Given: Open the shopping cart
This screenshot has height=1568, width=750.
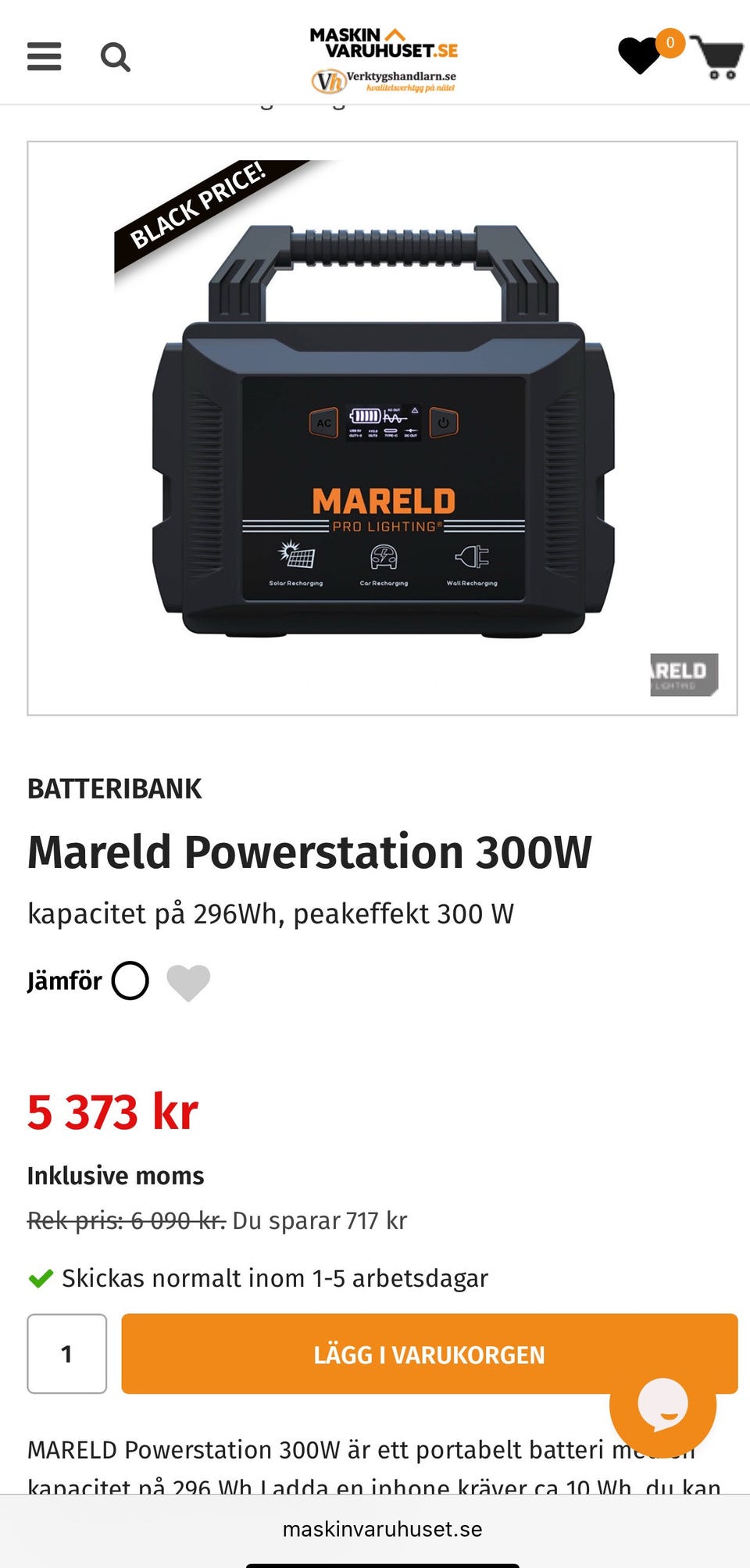Looking at the screenshot, I should coord(720,57).
